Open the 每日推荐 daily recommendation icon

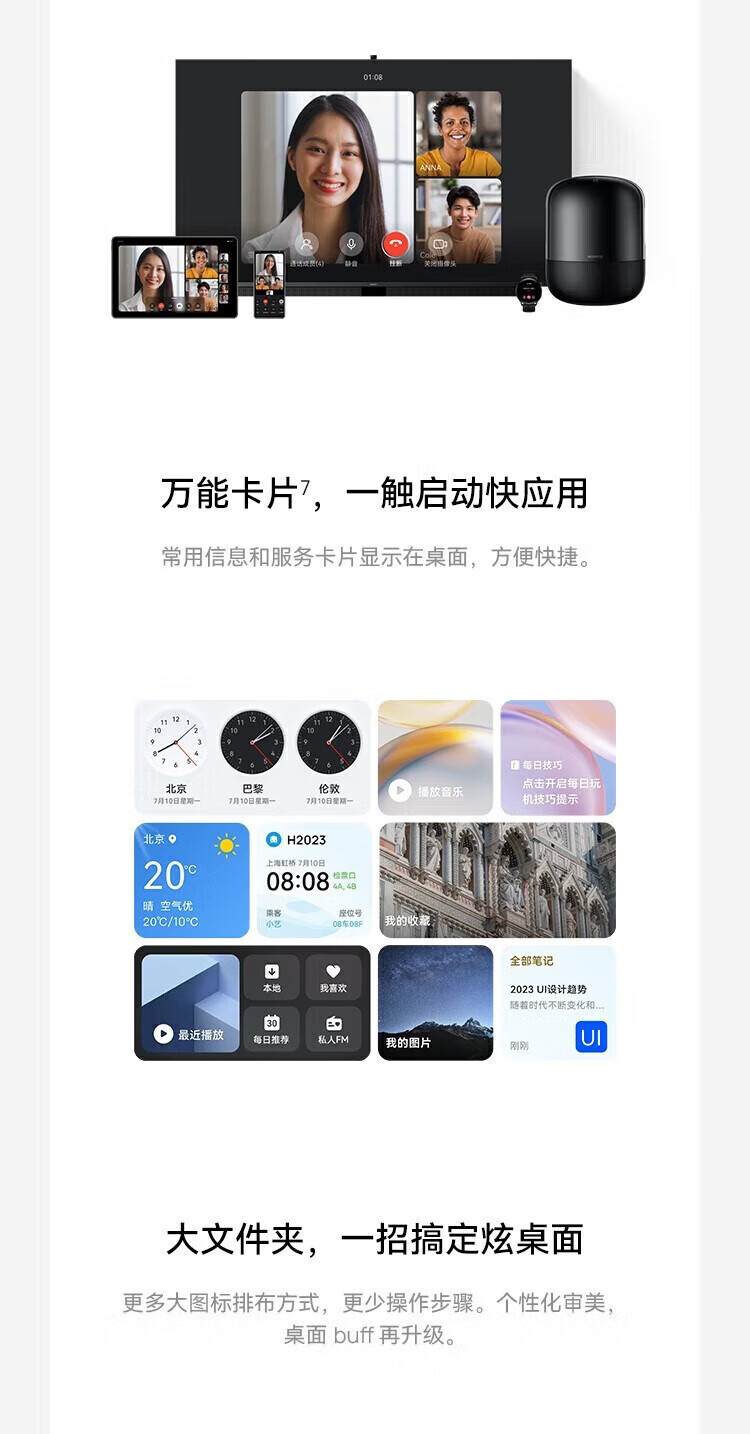(x=270, y=1028)
